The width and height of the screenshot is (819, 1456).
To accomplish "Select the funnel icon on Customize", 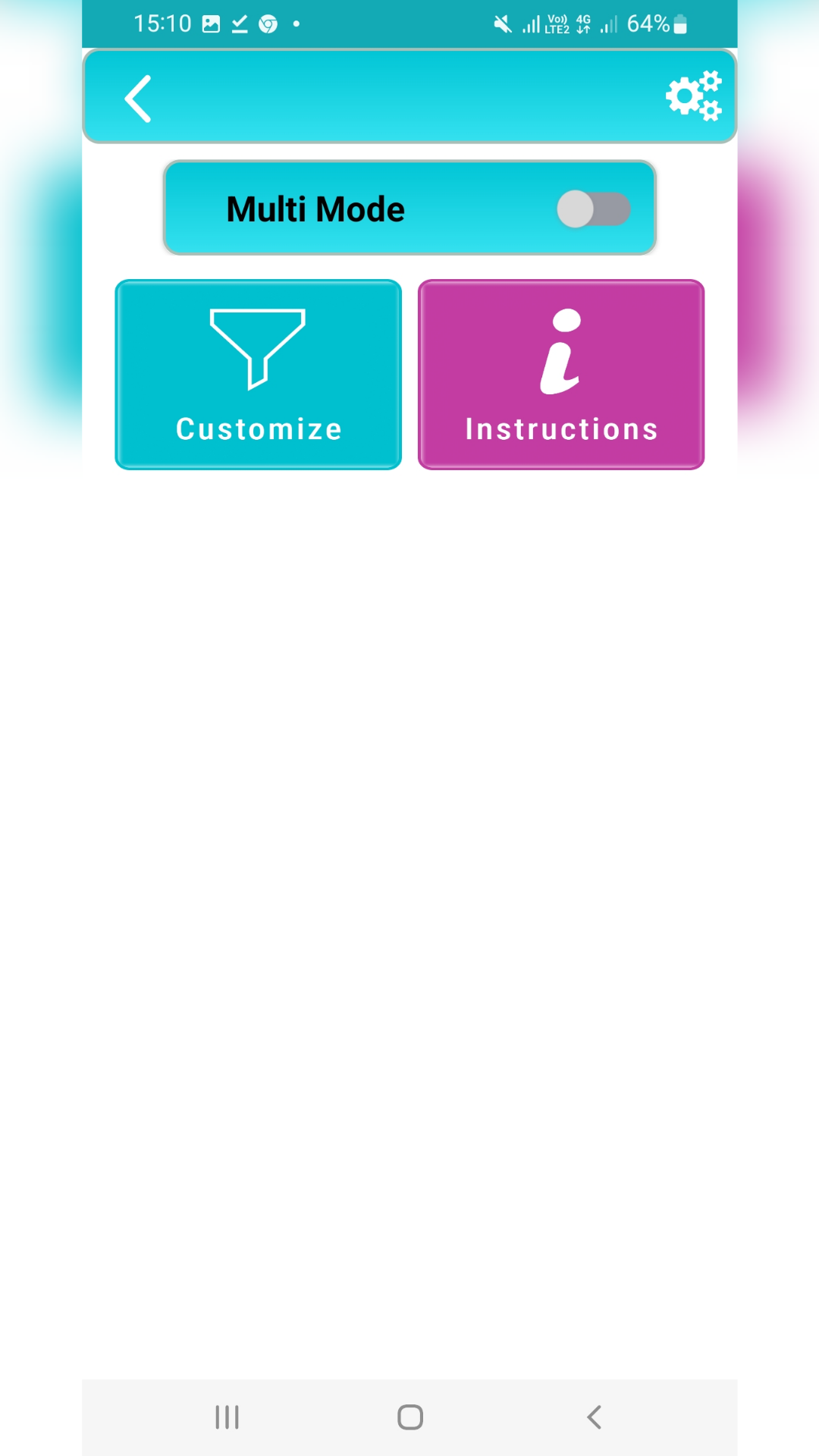I will 258,347.
